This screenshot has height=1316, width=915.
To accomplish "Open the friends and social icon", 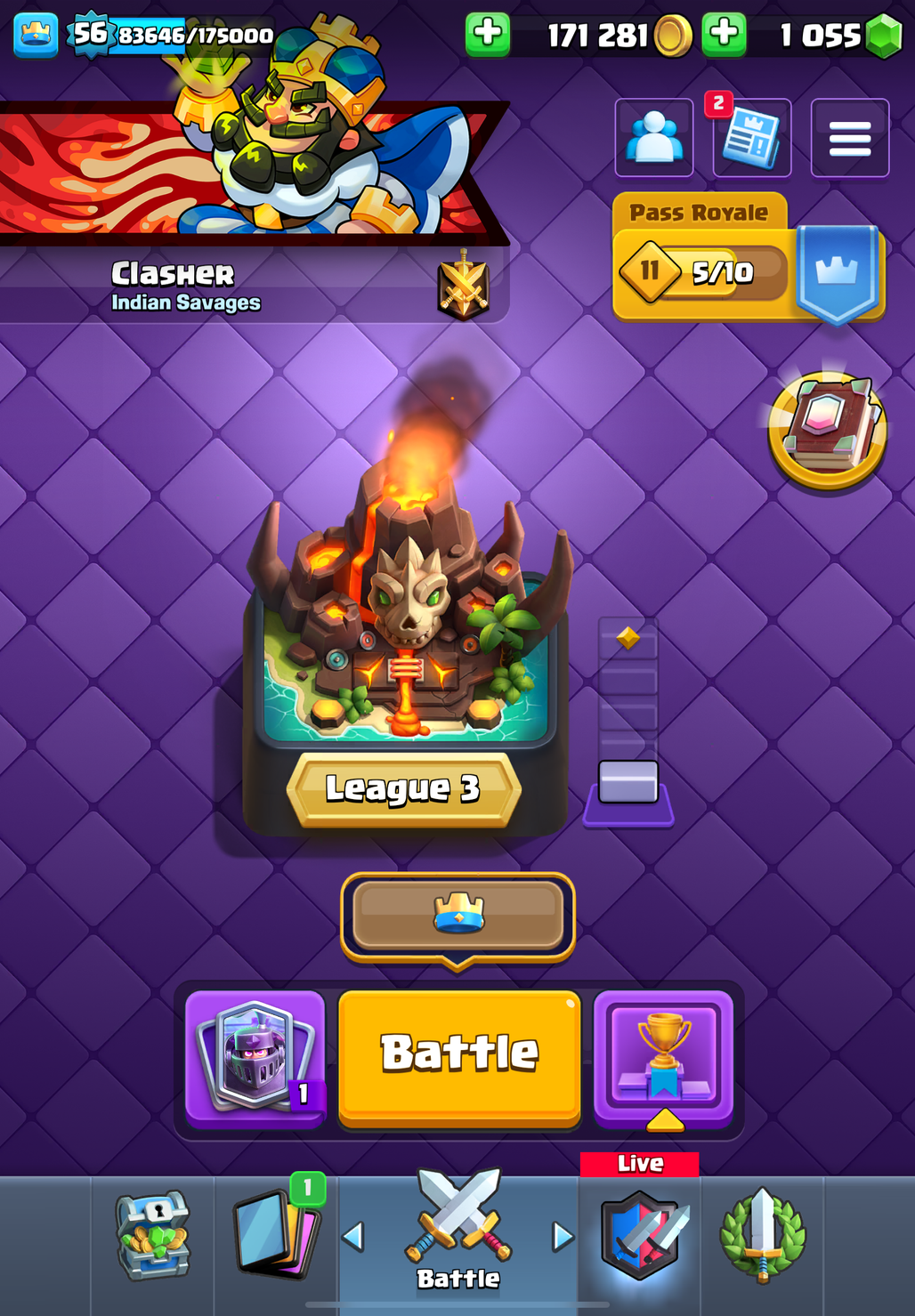I will (654, 138).
